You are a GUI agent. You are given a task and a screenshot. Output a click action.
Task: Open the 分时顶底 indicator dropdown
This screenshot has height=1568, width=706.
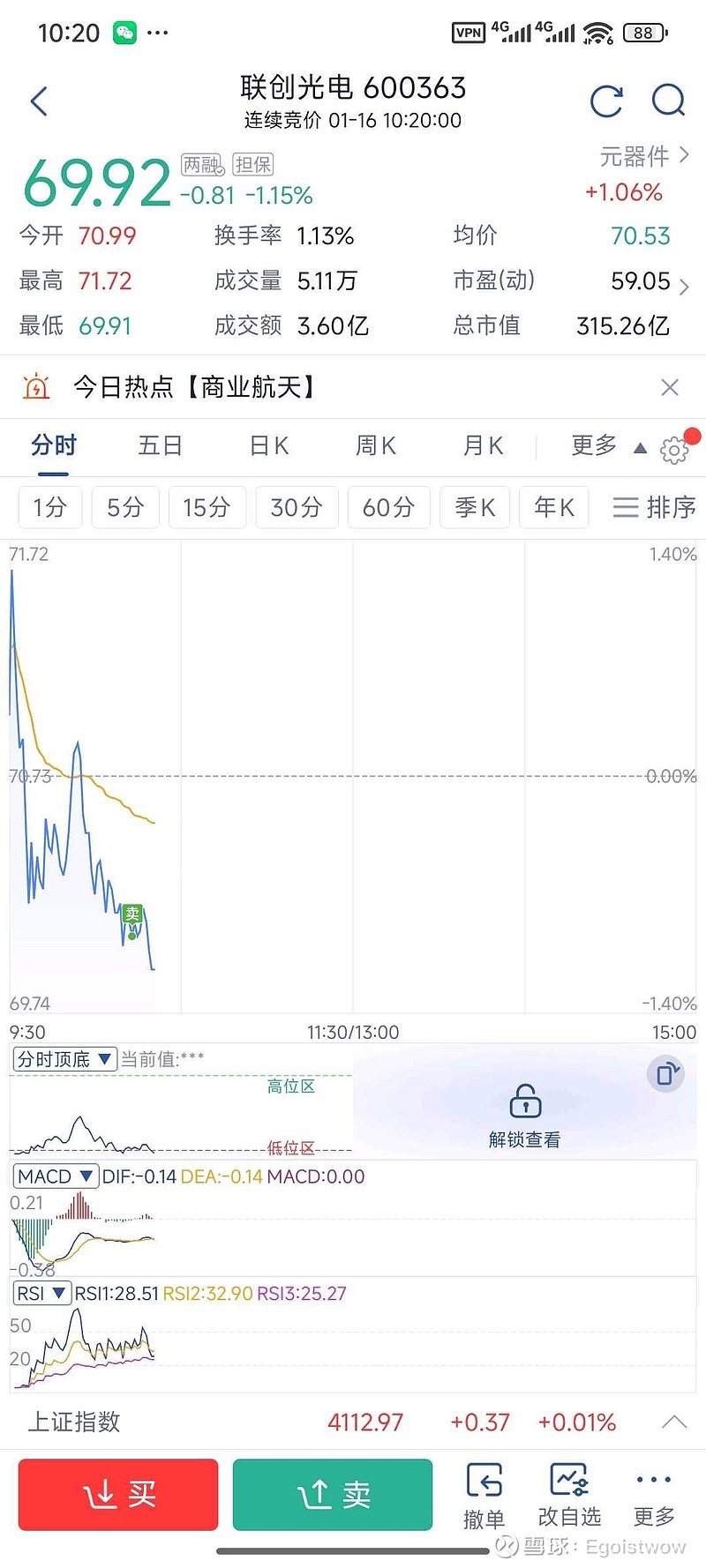[x=63, y=1058]
